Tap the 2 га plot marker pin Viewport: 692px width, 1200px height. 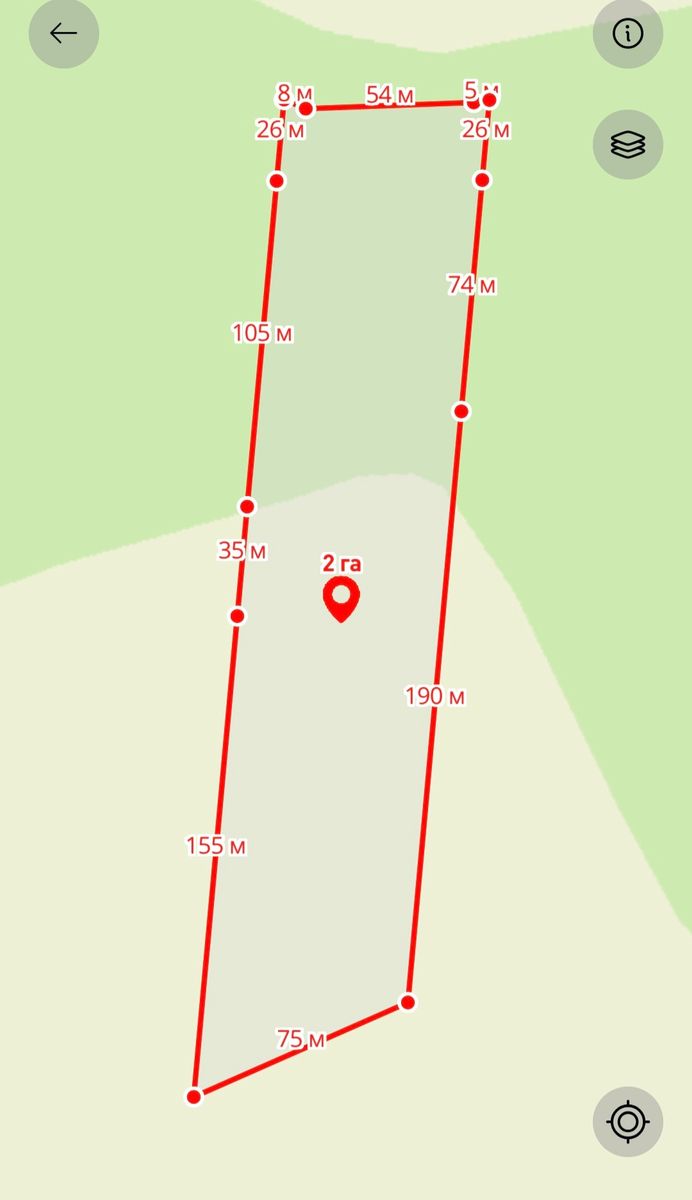(x=341, y=598)
